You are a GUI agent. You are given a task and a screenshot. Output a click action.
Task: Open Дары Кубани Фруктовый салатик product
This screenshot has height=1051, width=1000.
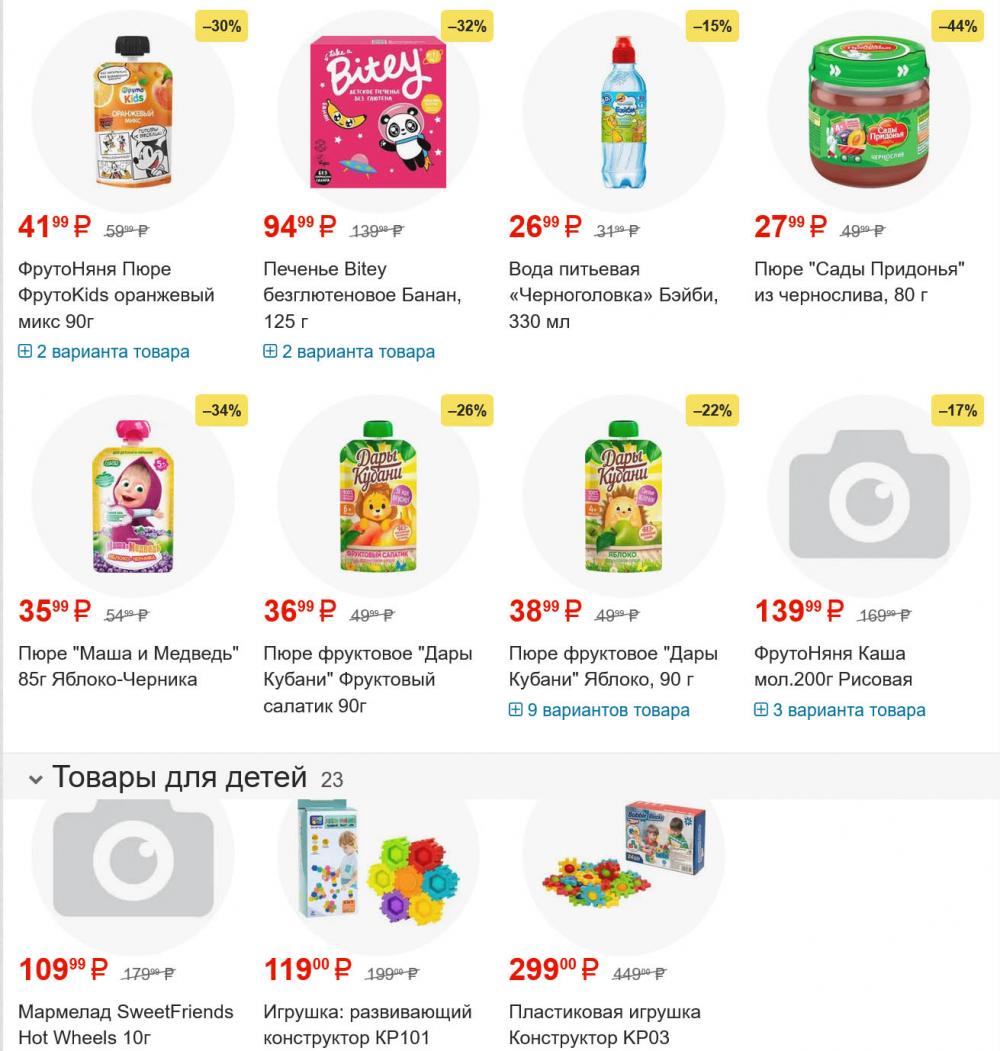[x=367, y=679]
